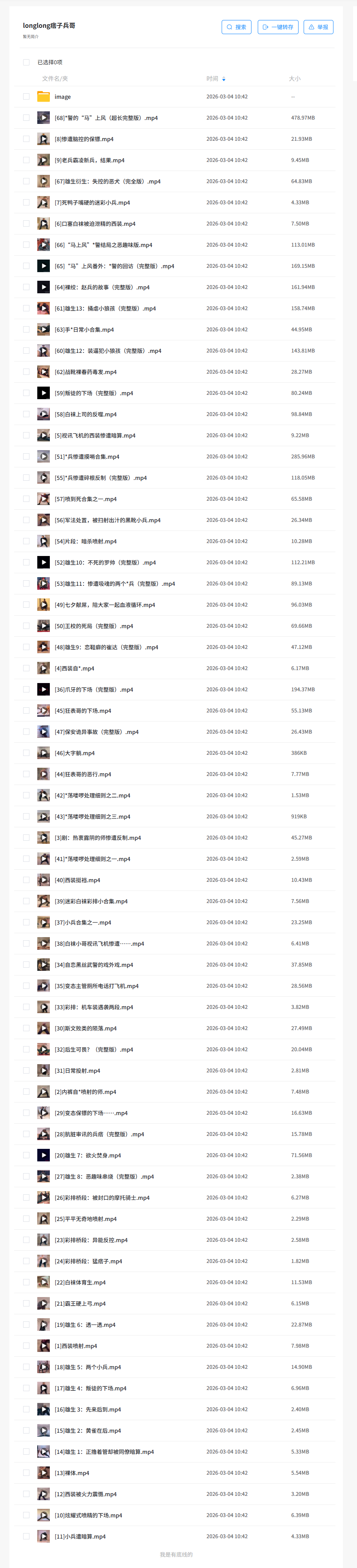
Task: Open the image folder
Action: click(x=62, y=97)
